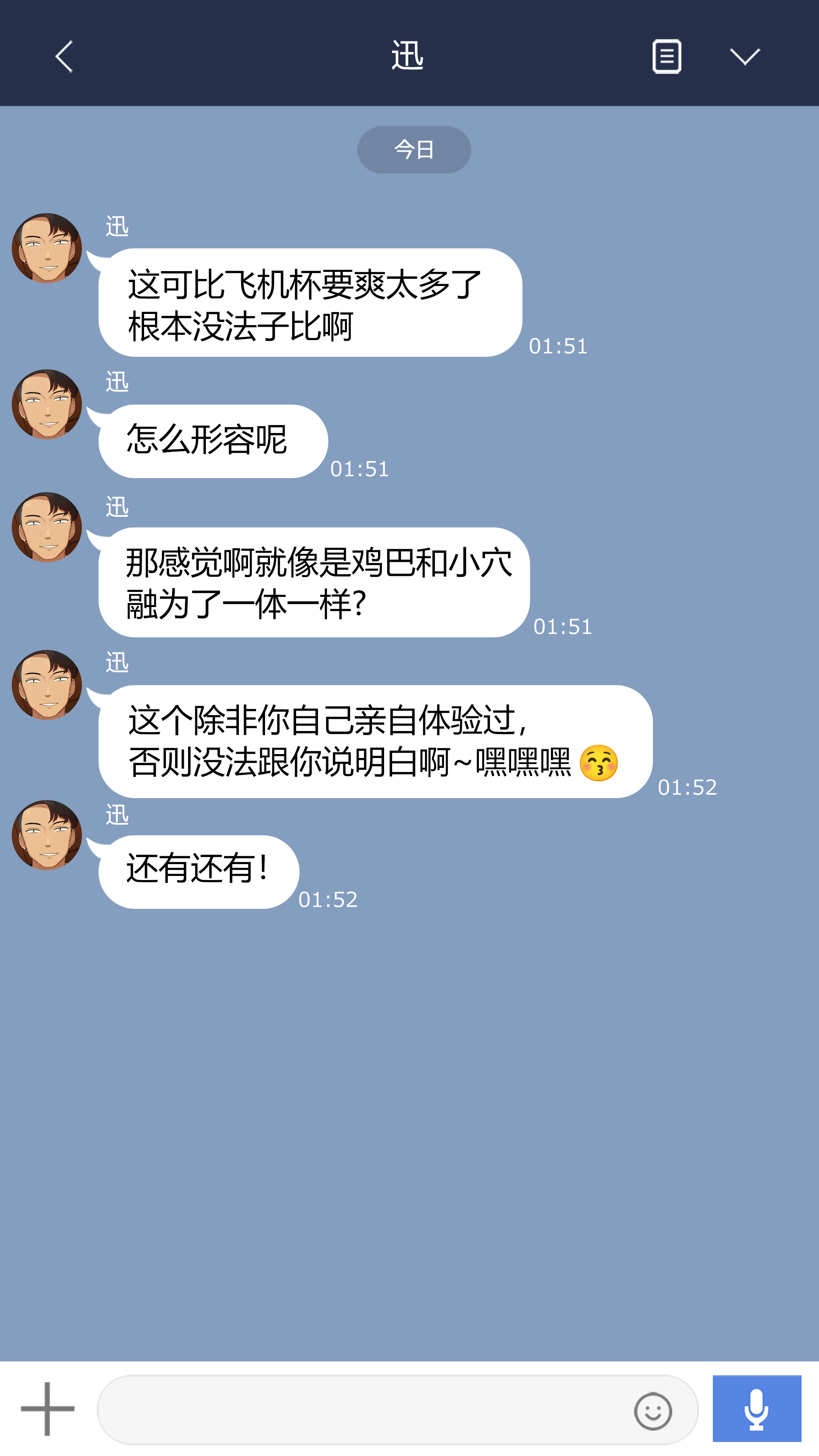This screenshot has width=819, height=1456.
Task: Open the emoji picker
Action: click(653, 1411)
